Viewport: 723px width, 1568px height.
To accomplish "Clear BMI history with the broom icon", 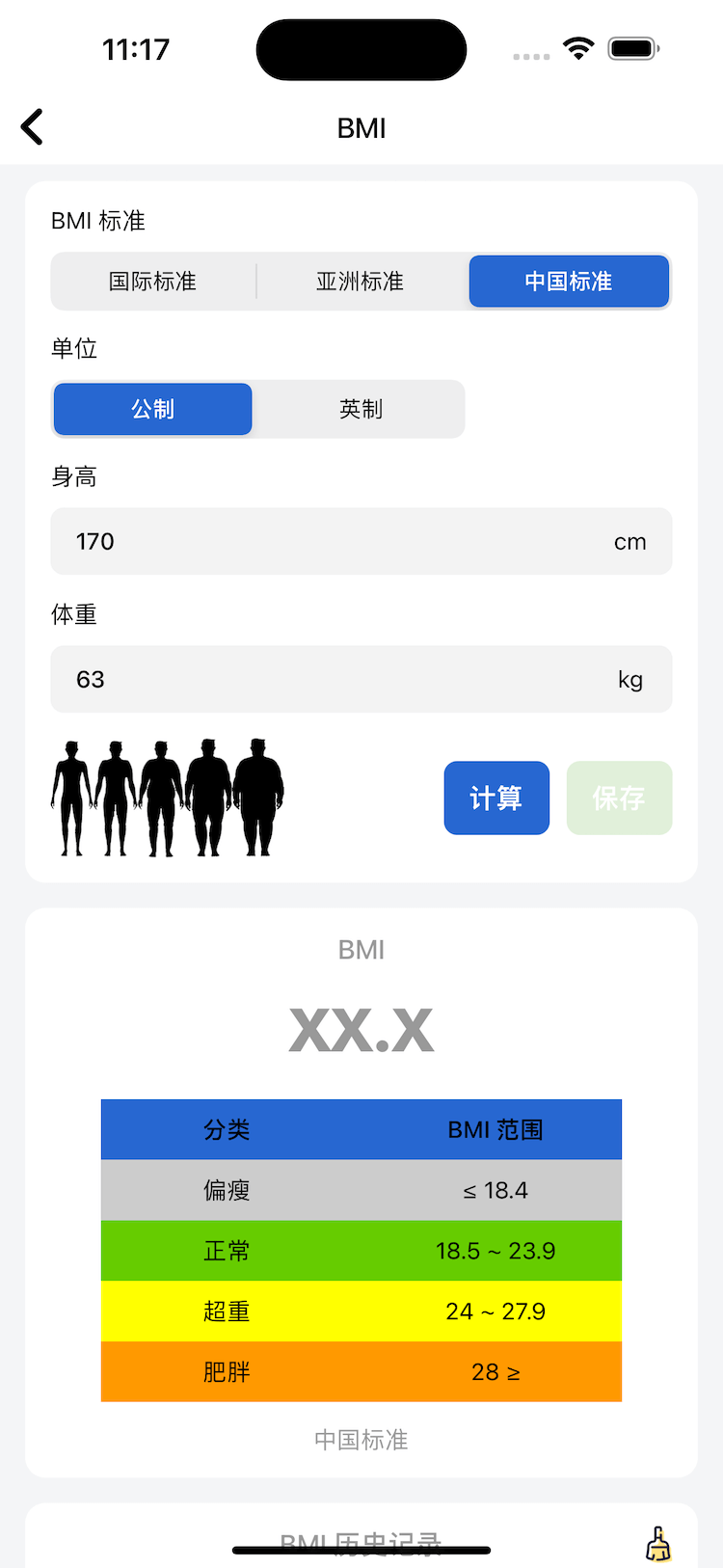I will (x=658, y=1544).
